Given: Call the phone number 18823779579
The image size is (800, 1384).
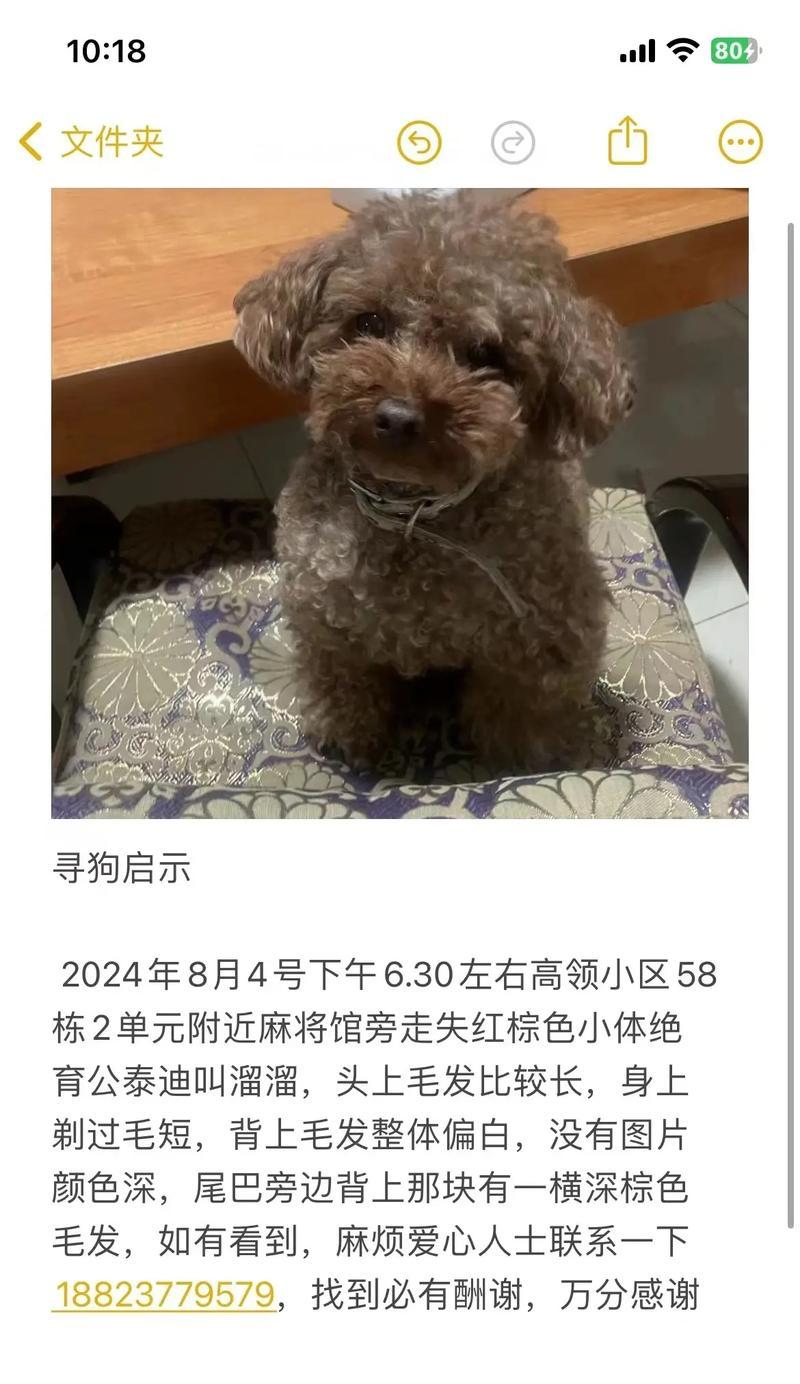Looking at the screenshot, I should 164,1295.
